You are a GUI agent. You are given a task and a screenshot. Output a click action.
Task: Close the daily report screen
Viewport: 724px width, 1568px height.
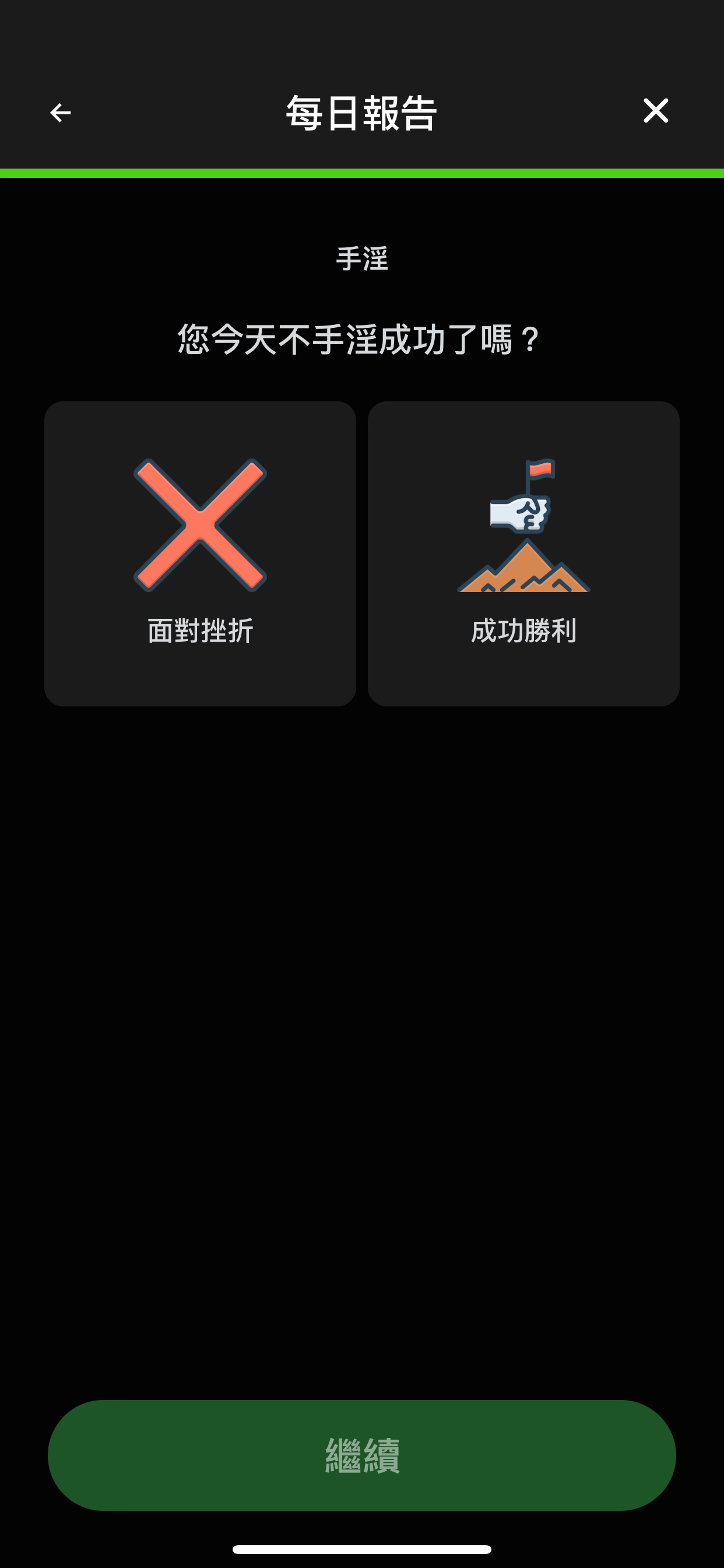click(x=655, y=111)
